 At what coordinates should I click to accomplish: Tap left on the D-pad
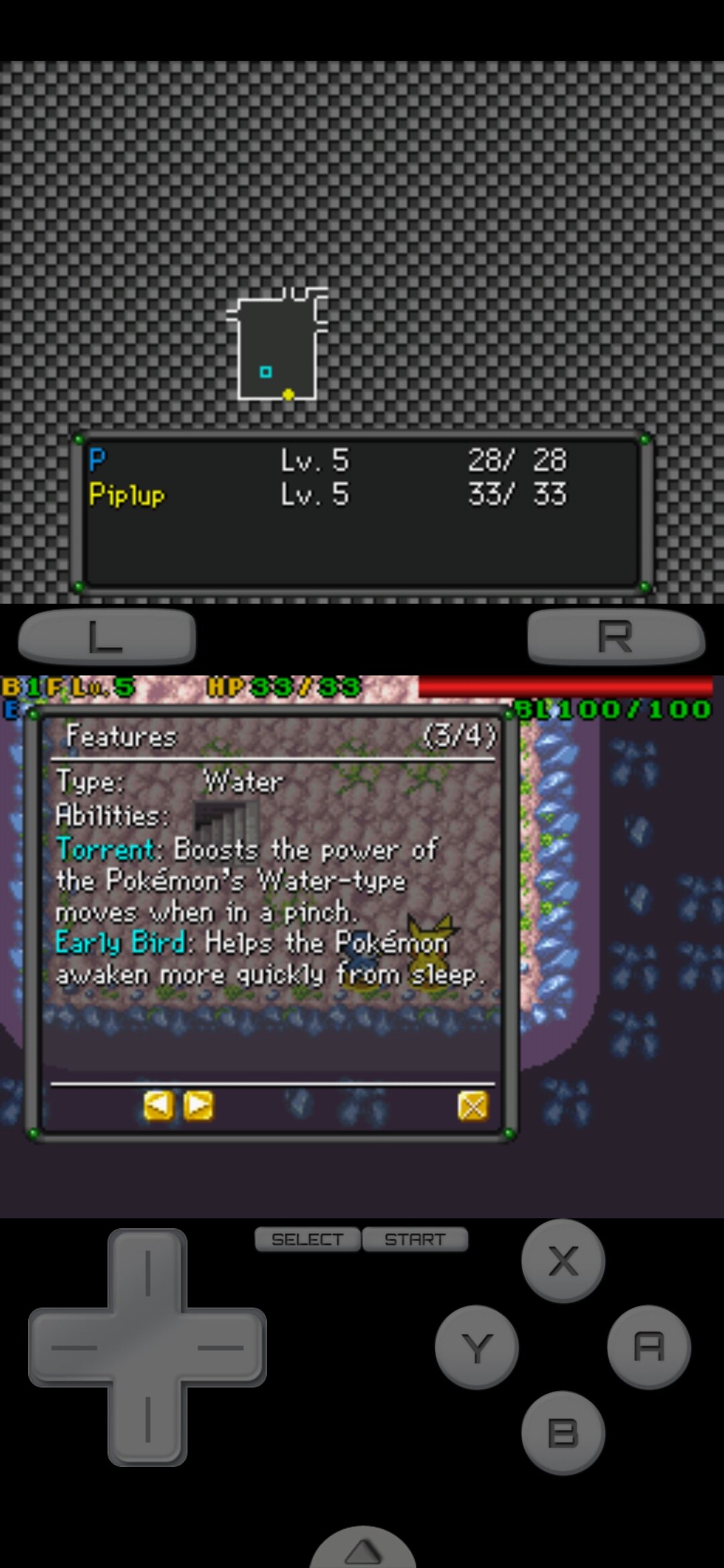(70, 1347)
